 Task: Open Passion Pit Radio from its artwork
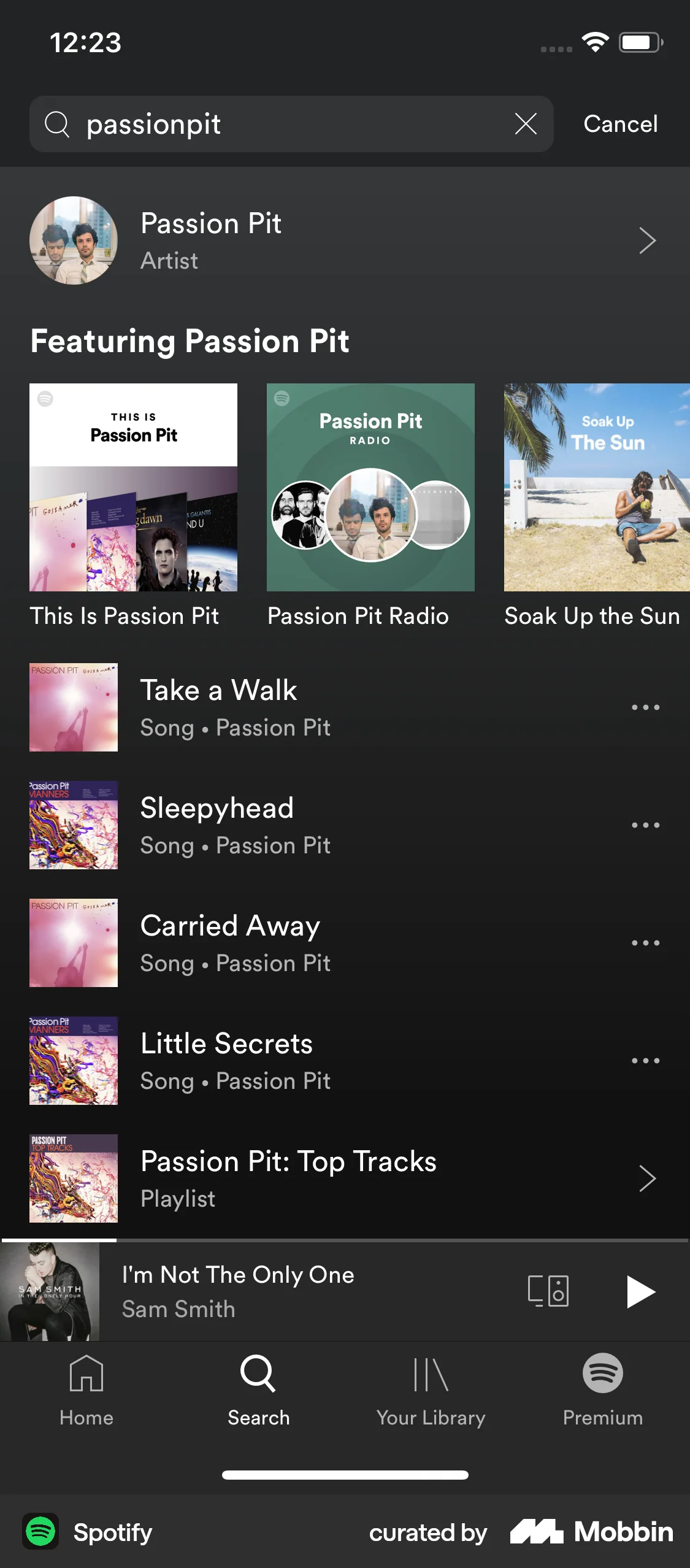click(x=370, y=487)
